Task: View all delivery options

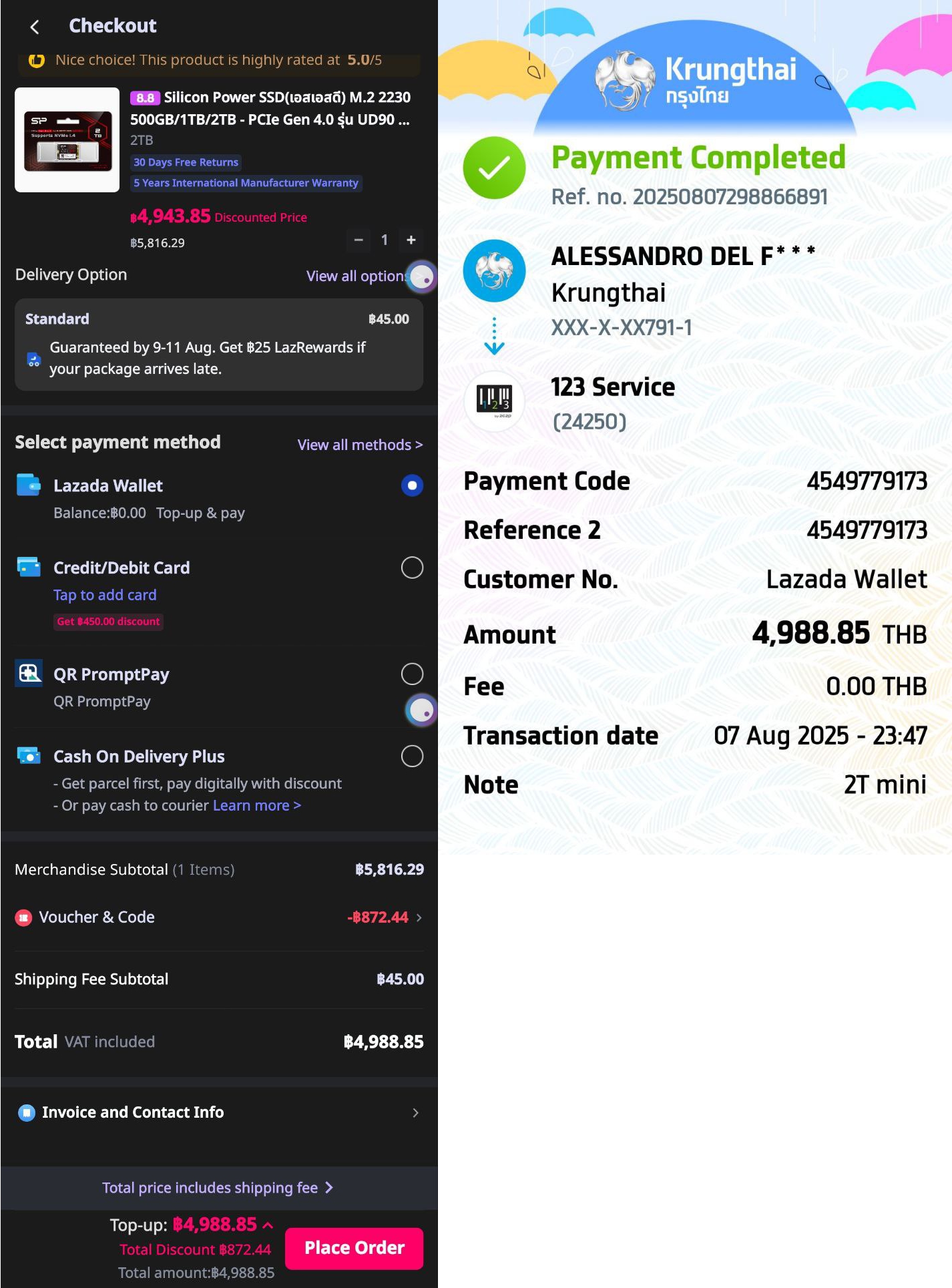Action: [x=357, y=276]
